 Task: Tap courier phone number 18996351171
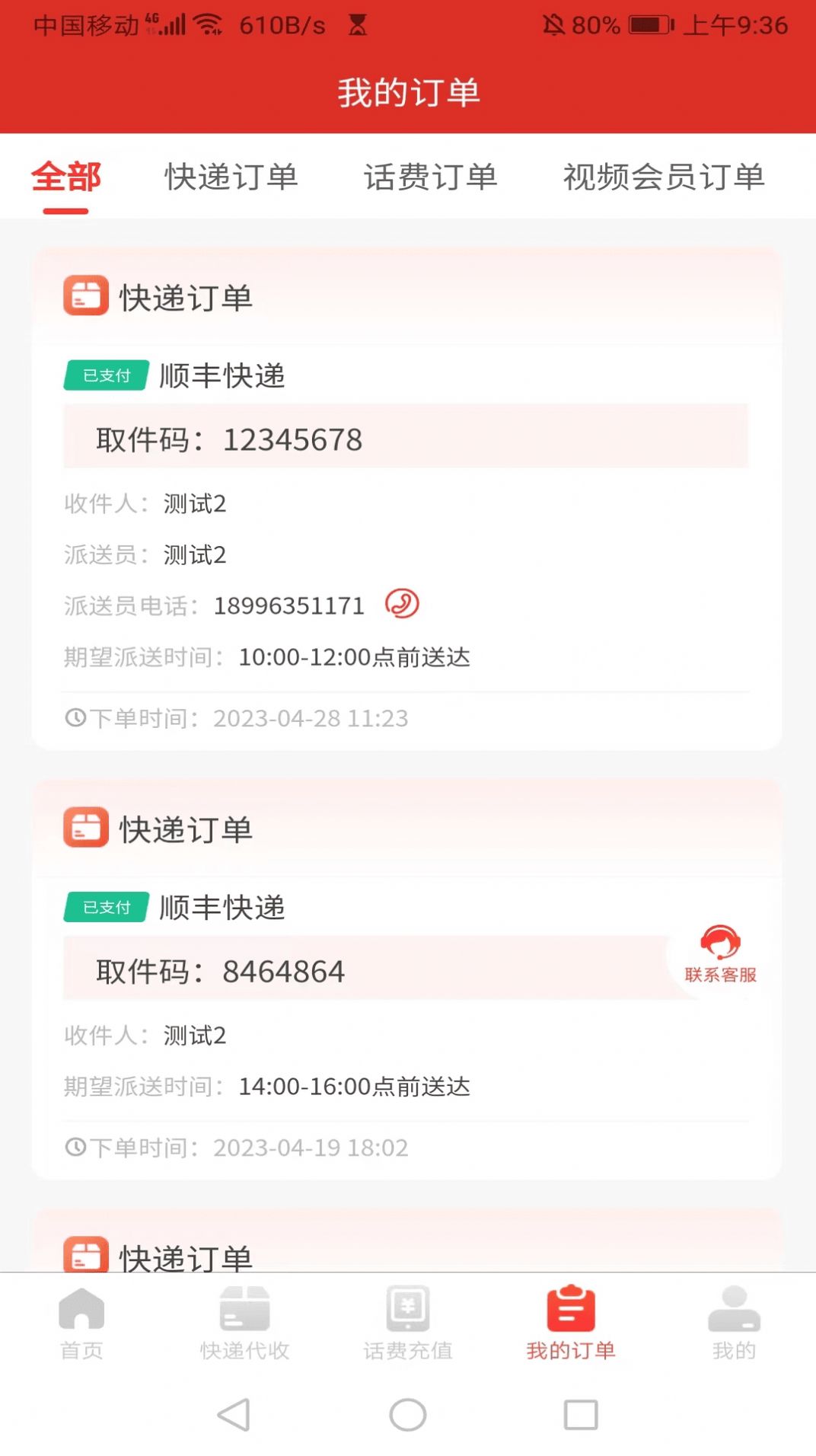pos(289,605)
